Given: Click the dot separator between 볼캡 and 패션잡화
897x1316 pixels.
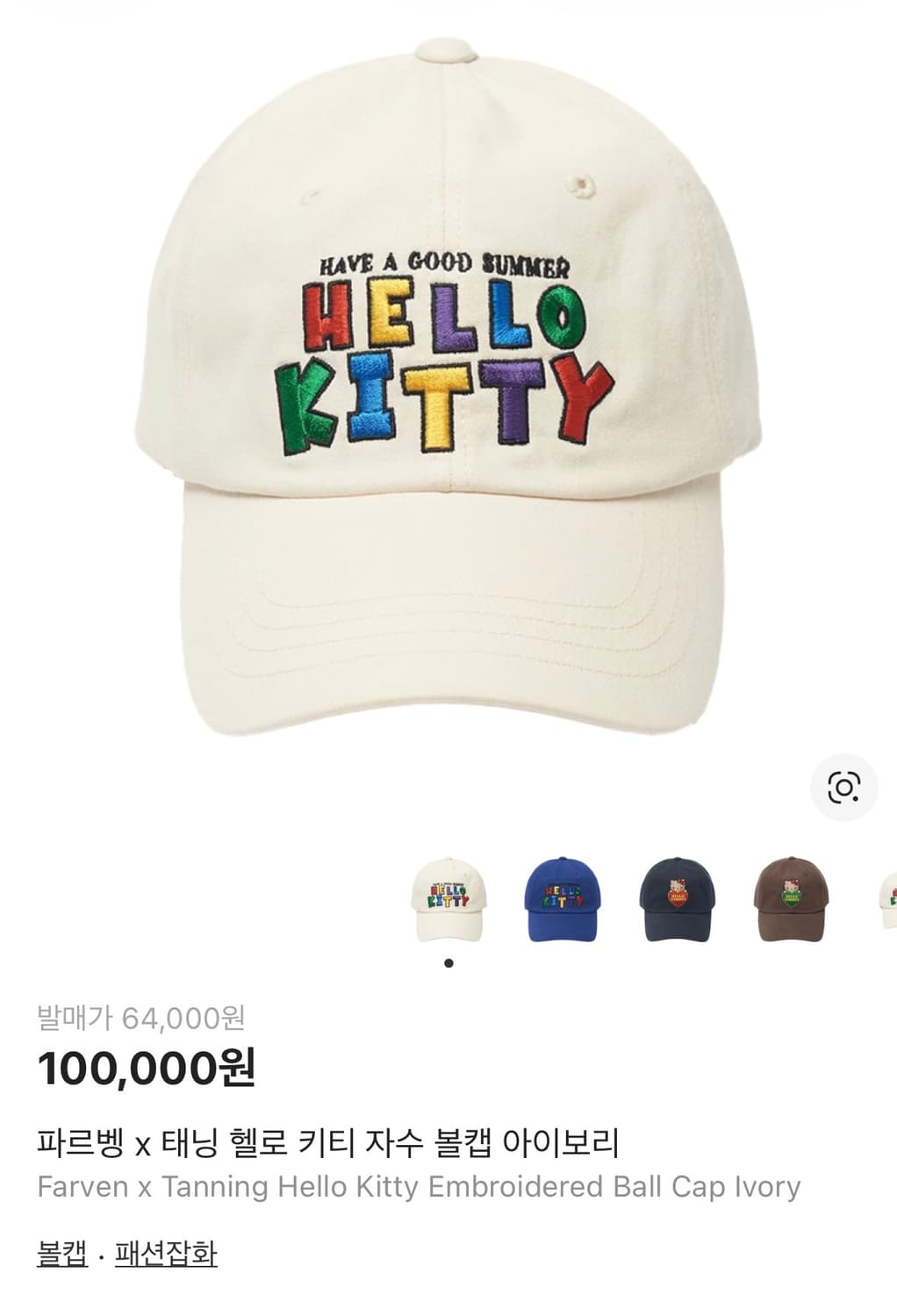Looking at the screenshot, I should pos(101,1253).
